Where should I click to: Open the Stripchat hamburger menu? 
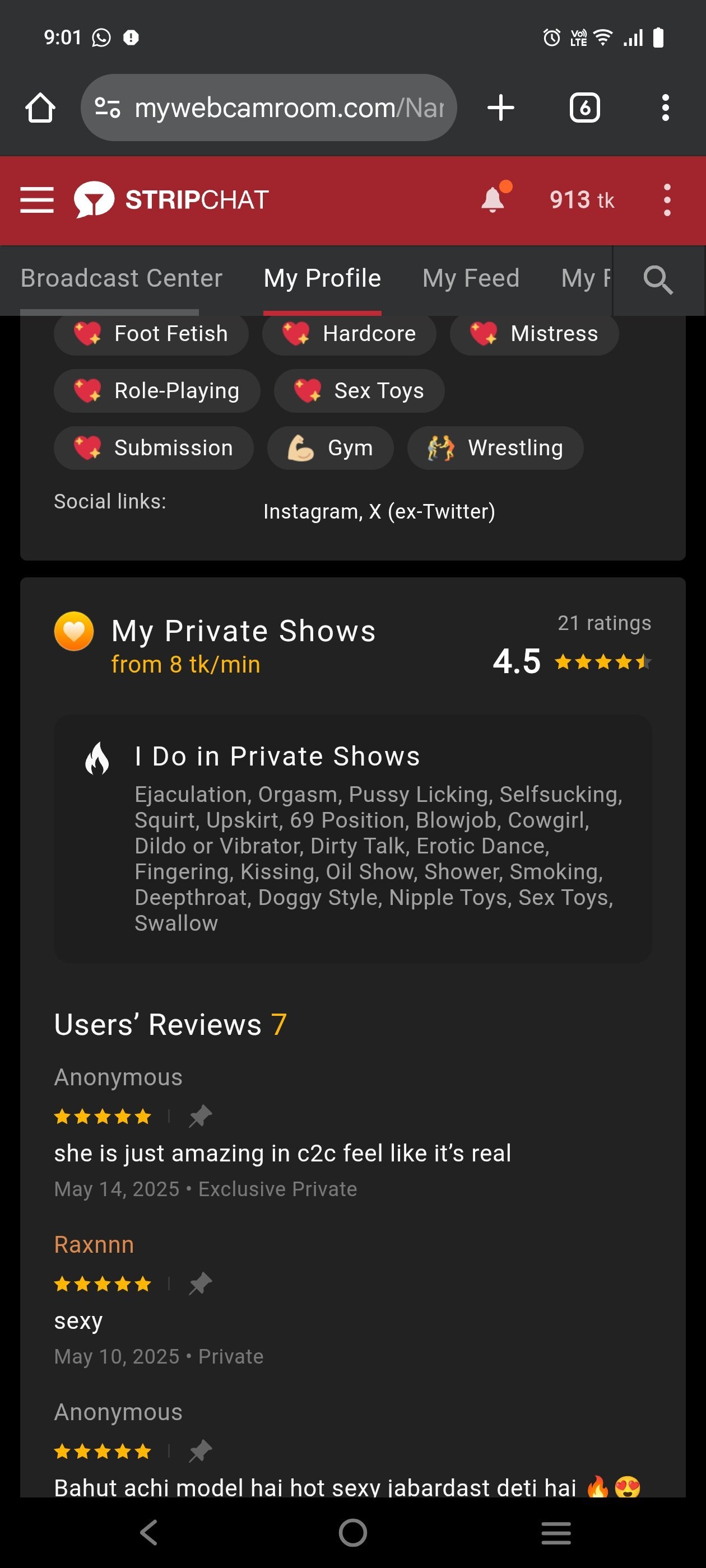36,200
